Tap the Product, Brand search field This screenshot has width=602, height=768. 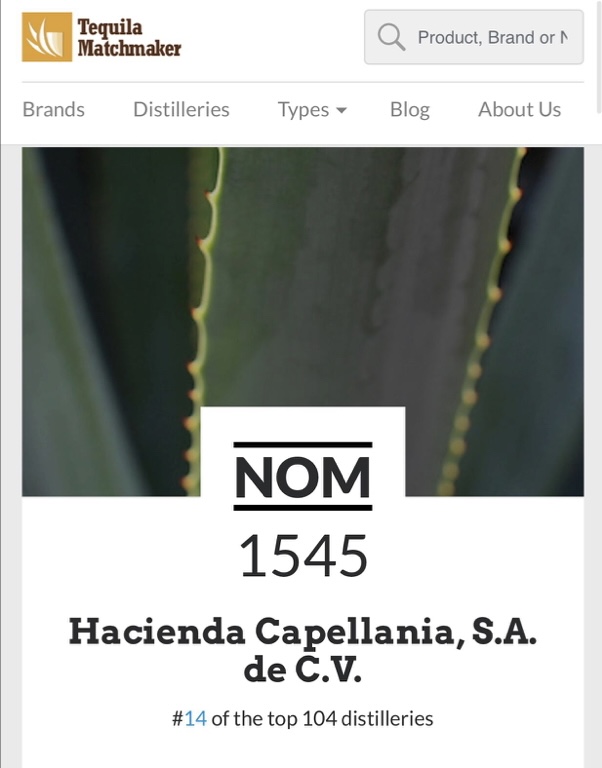490,38
